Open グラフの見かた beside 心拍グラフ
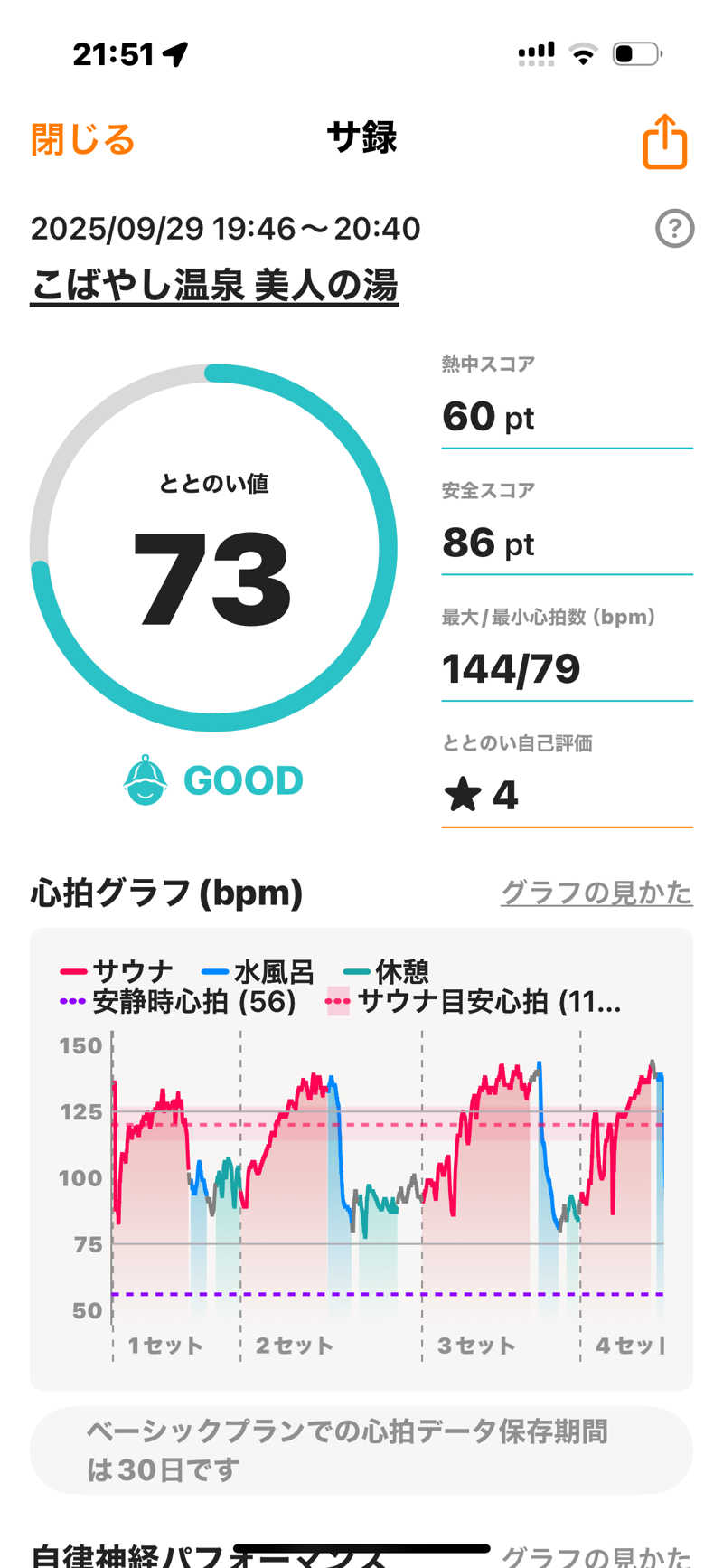The image size is (723, 1568). pos(596,893)
